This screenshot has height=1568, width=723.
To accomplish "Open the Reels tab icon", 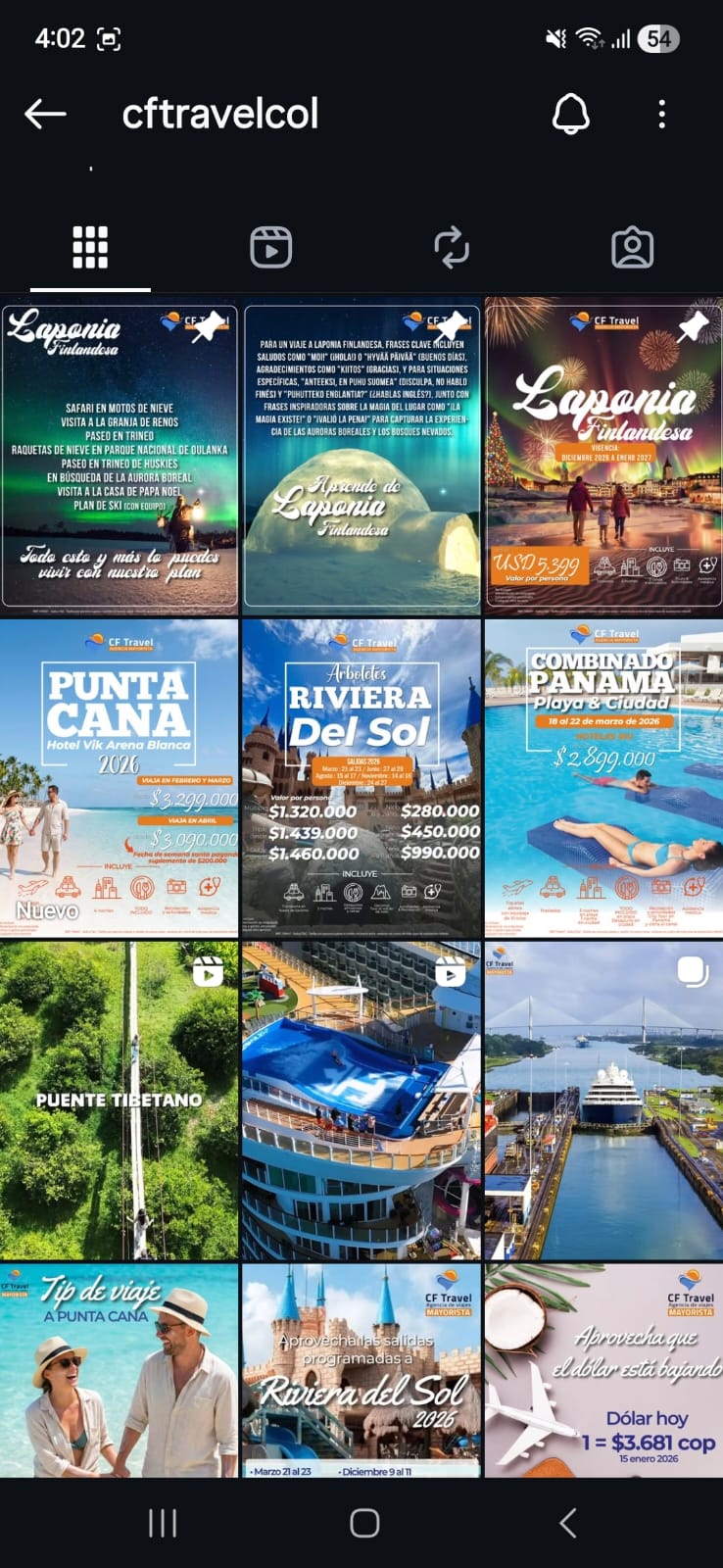I will (271, 247).
